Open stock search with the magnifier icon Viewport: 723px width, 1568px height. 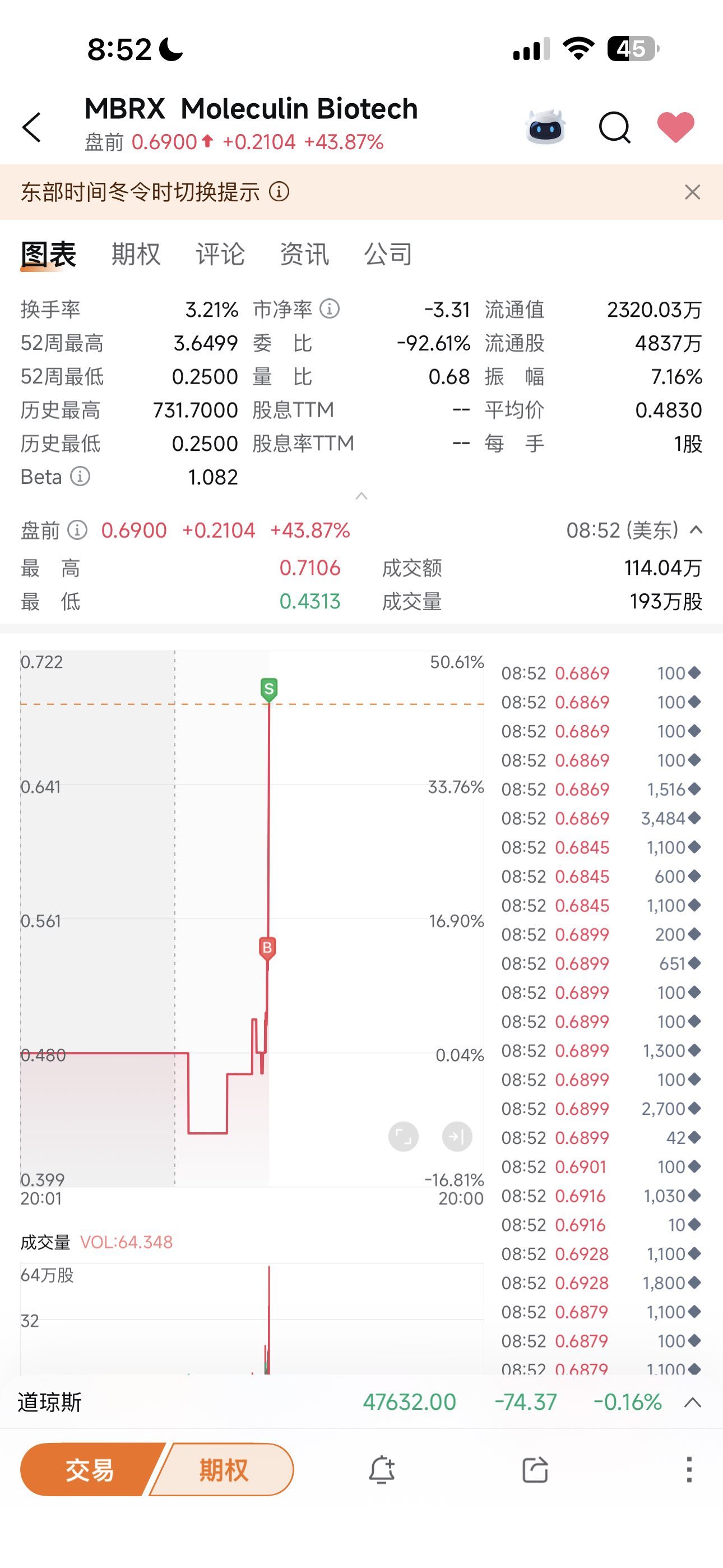[x=615, y=127]
